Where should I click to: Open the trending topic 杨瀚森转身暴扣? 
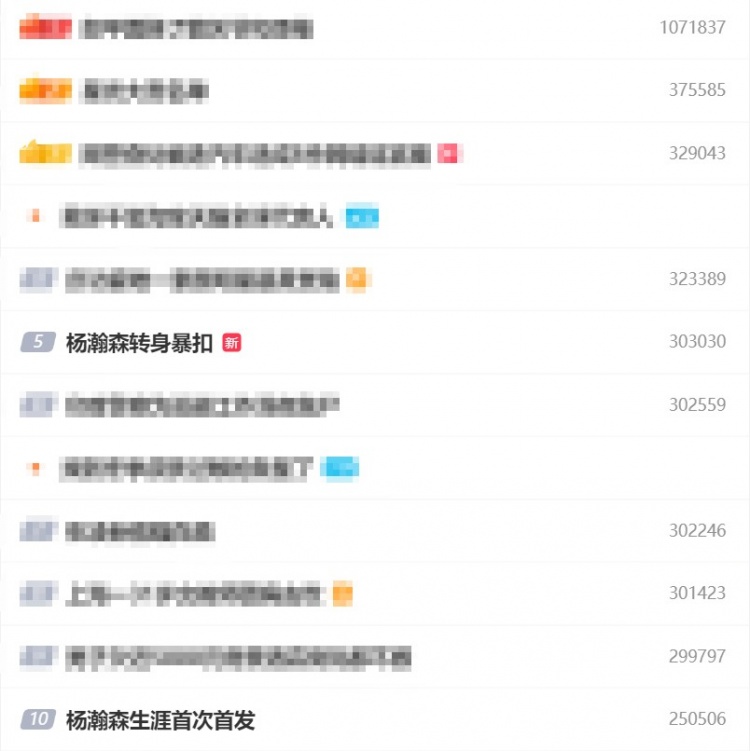pos(139,343)
